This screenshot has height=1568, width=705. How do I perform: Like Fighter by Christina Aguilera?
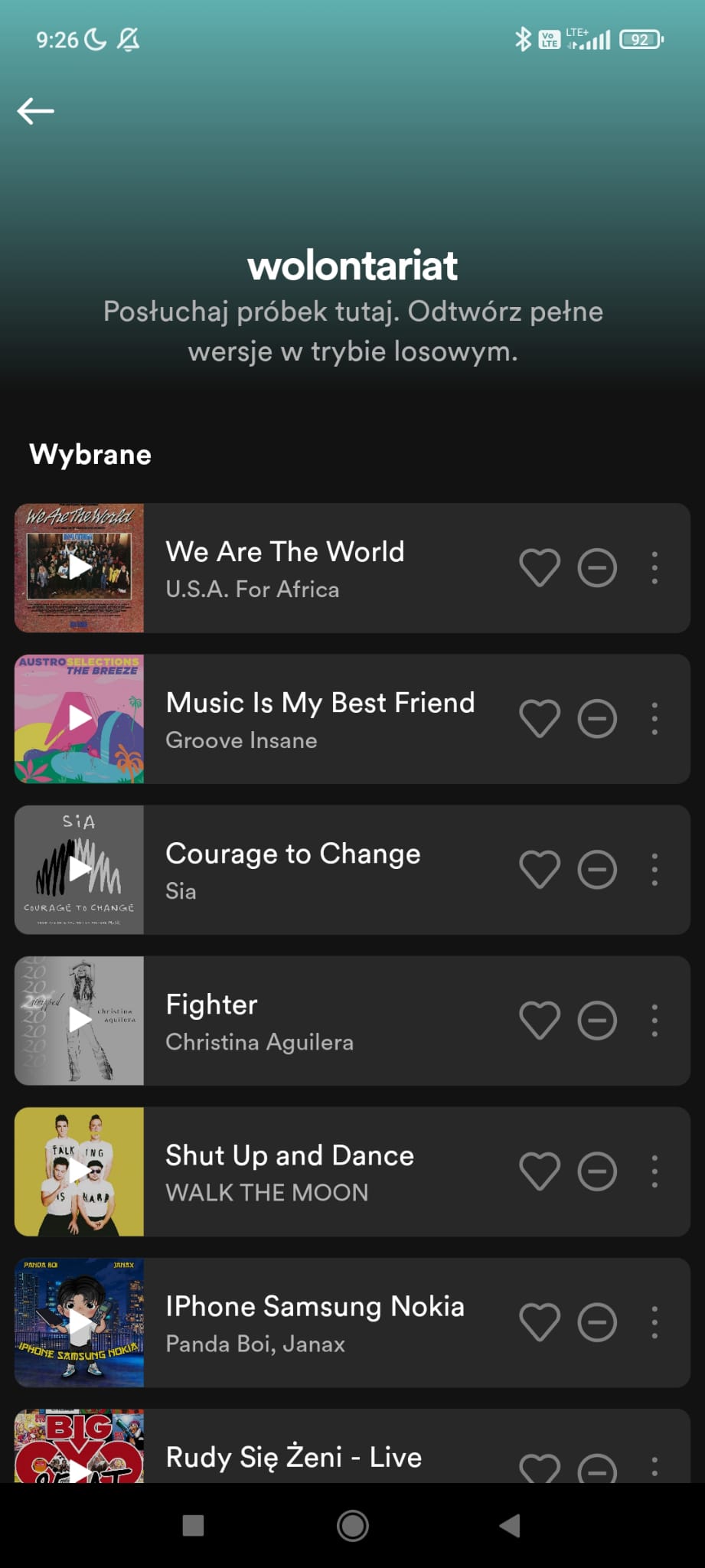coord(540,1020)
